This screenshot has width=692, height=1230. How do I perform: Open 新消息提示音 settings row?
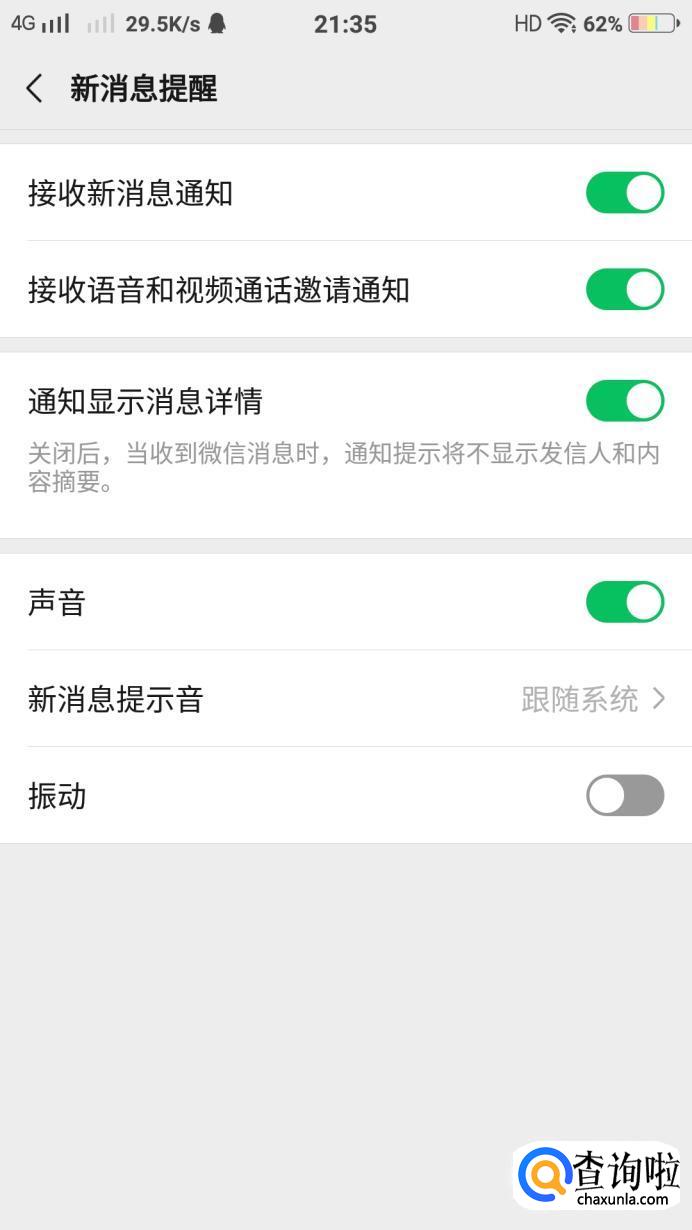(x=346, y=699)
